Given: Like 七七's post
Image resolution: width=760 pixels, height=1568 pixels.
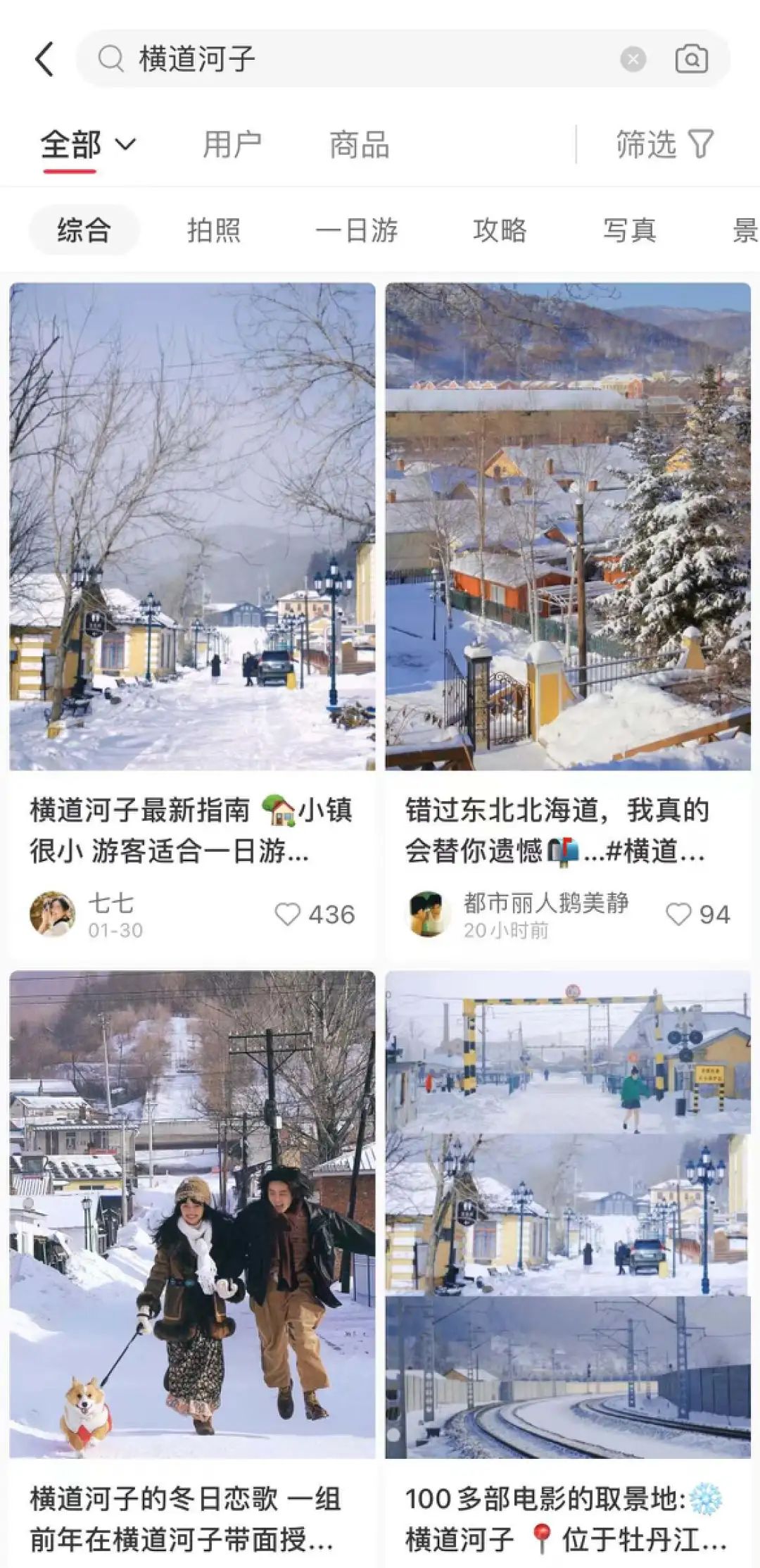Looking at the screenshot, I should (287, 915).
